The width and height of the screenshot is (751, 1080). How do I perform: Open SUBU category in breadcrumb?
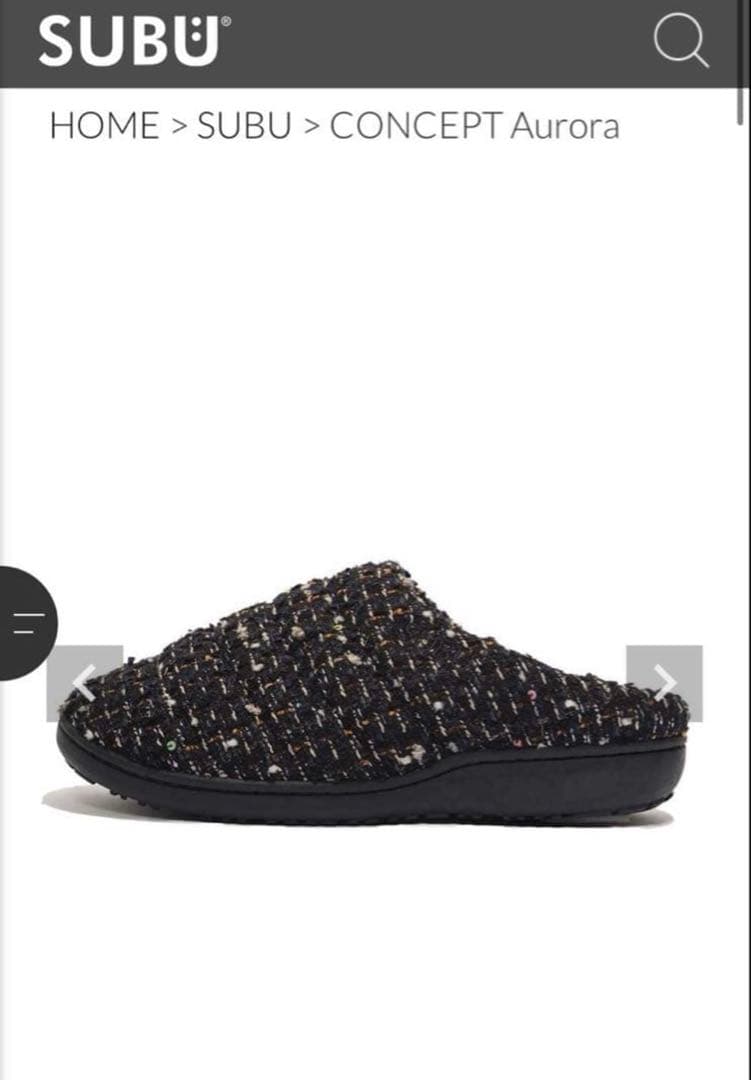[244, 127]
